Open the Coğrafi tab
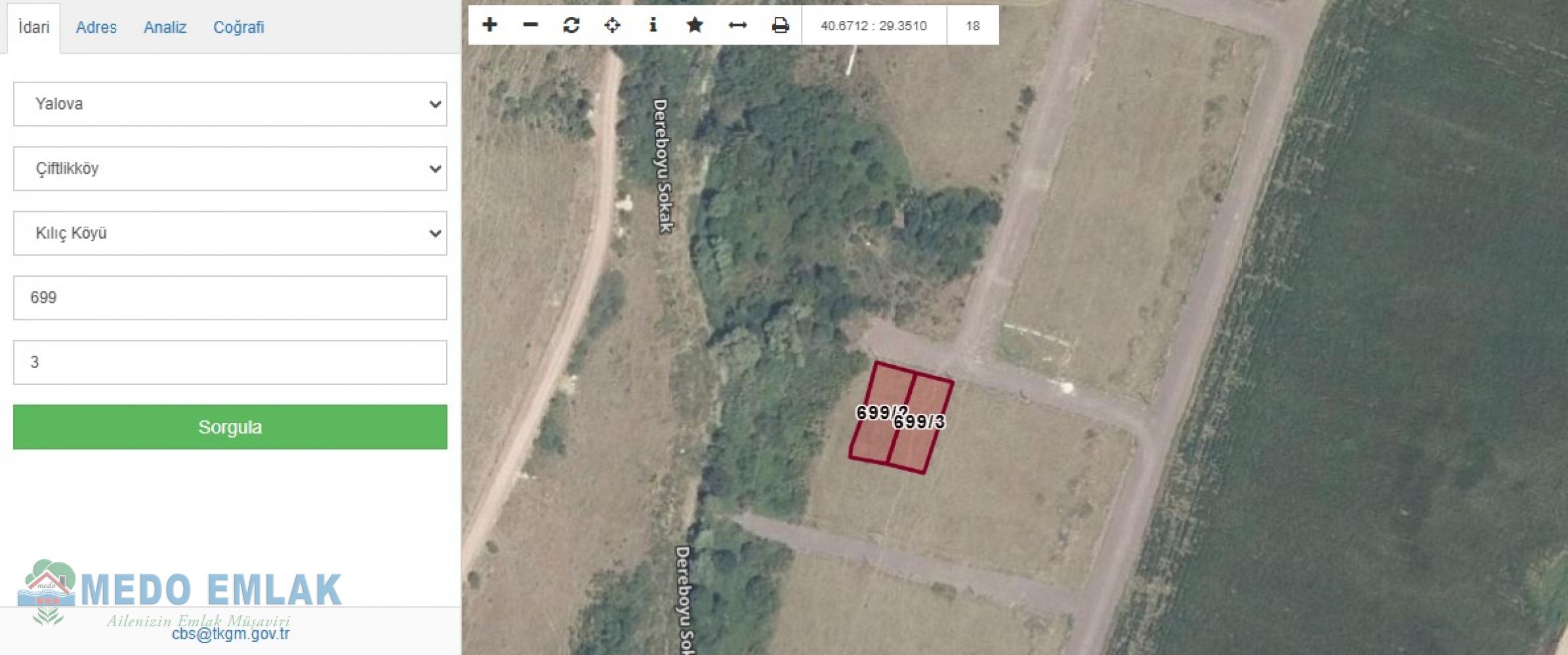1568x655 pixels. pos(238,28)
